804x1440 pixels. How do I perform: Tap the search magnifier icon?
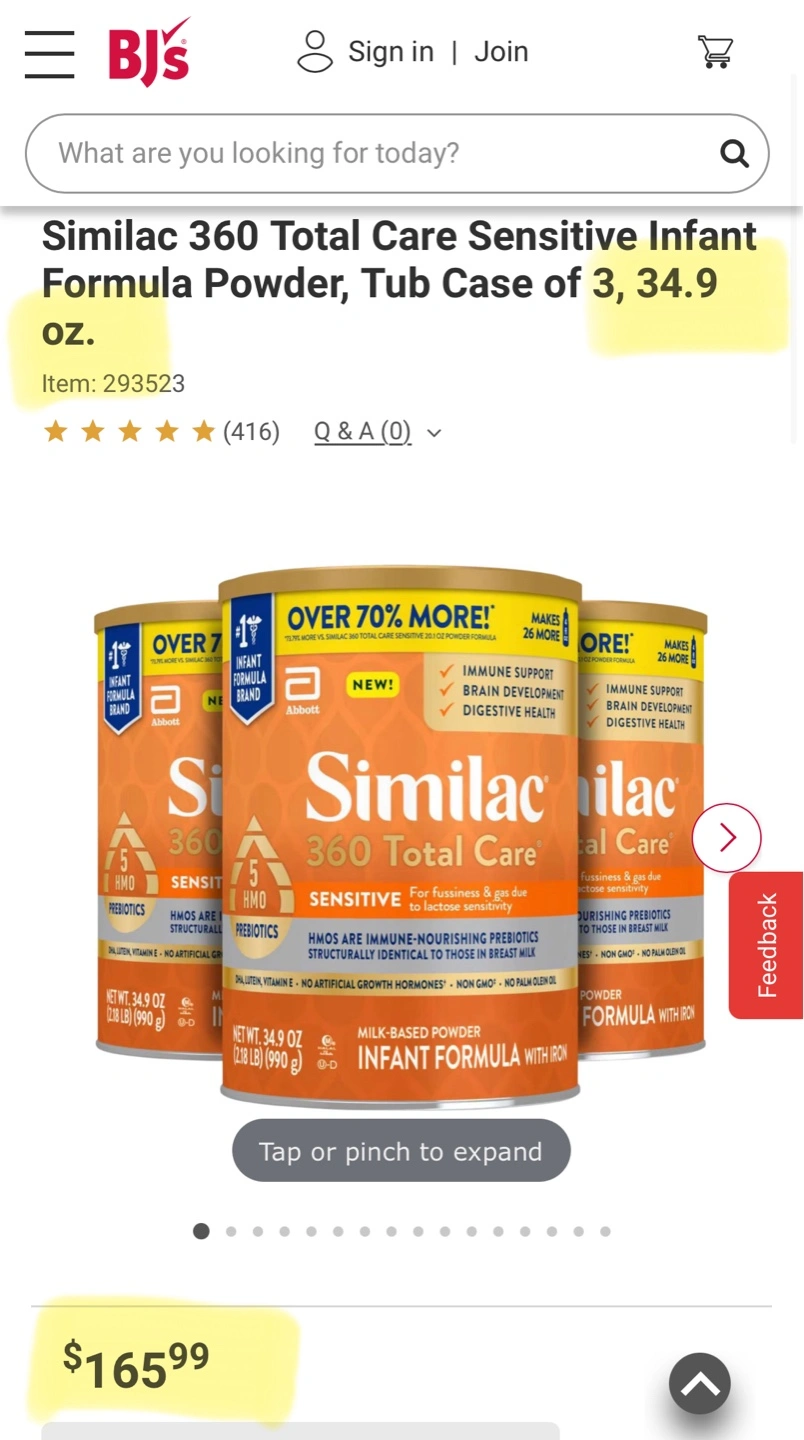click(734, 153)
